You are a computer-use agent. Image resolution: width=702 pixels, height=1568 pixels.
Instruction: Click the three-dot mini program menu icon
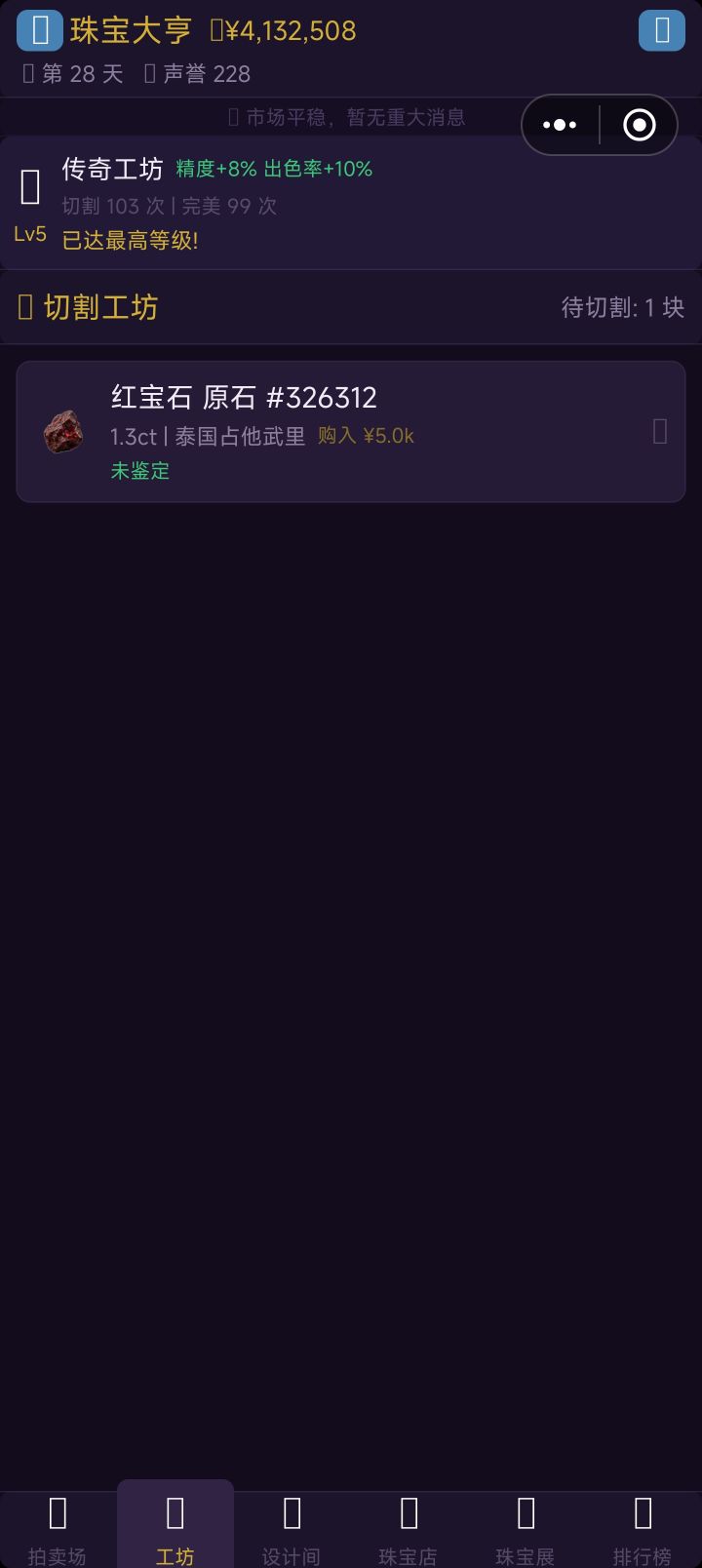559,125
